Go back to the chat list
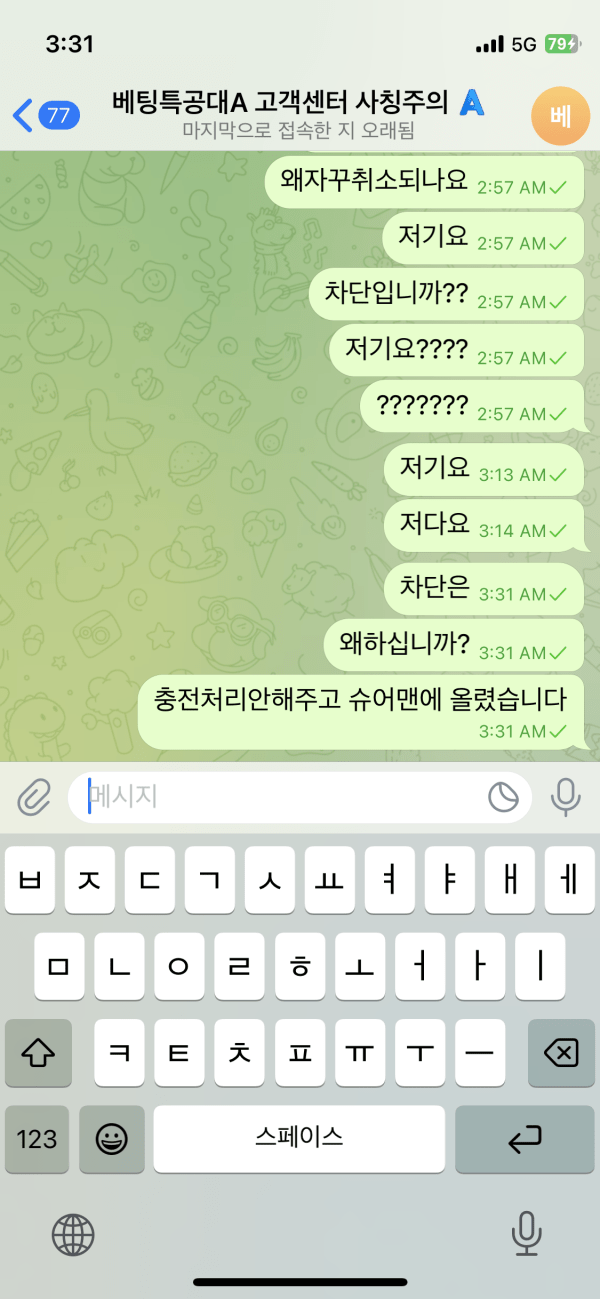Screen dimensions: 600x1299 point(45,115)
